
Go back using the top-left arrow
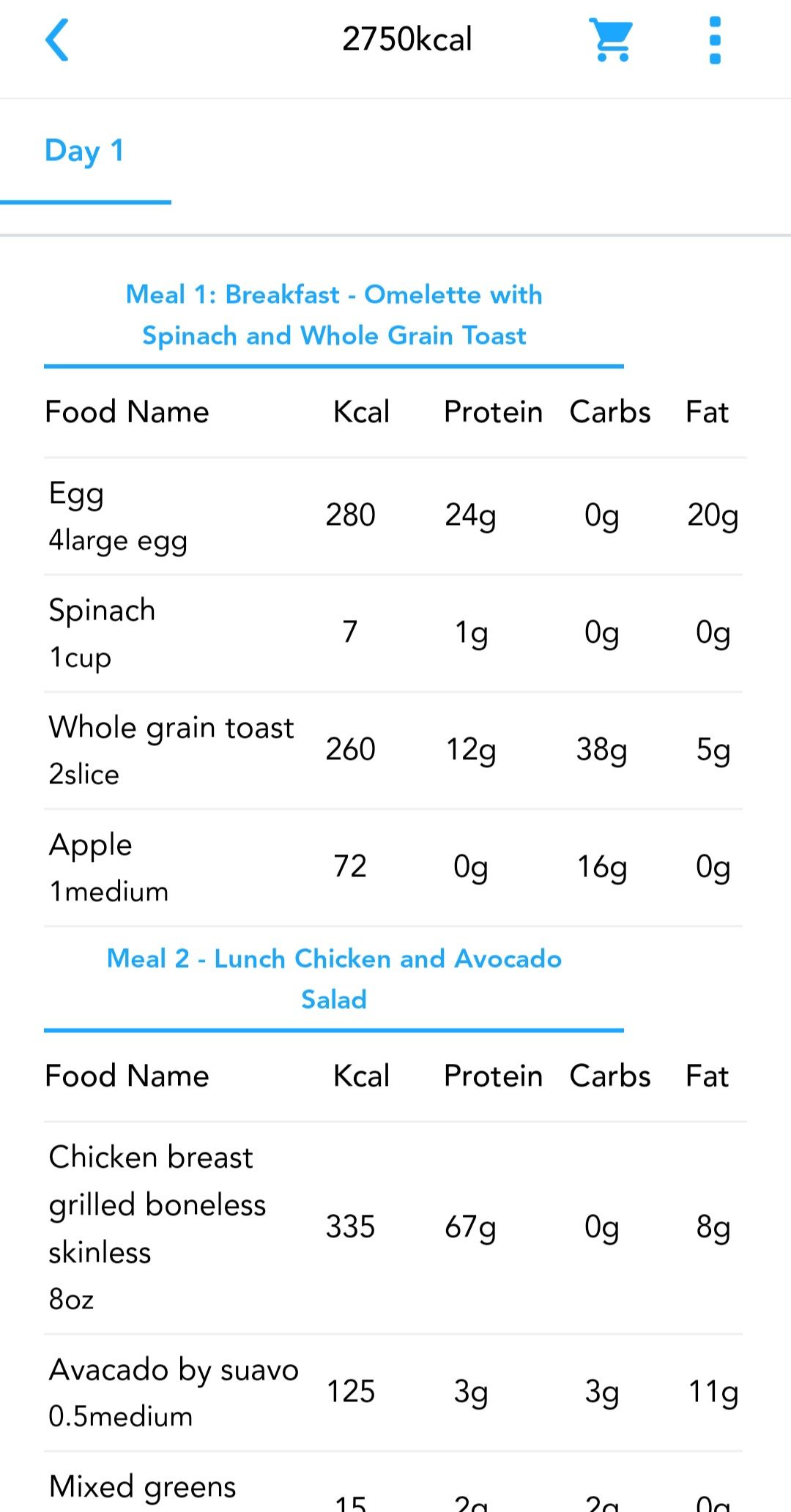(x=57, y=40)
